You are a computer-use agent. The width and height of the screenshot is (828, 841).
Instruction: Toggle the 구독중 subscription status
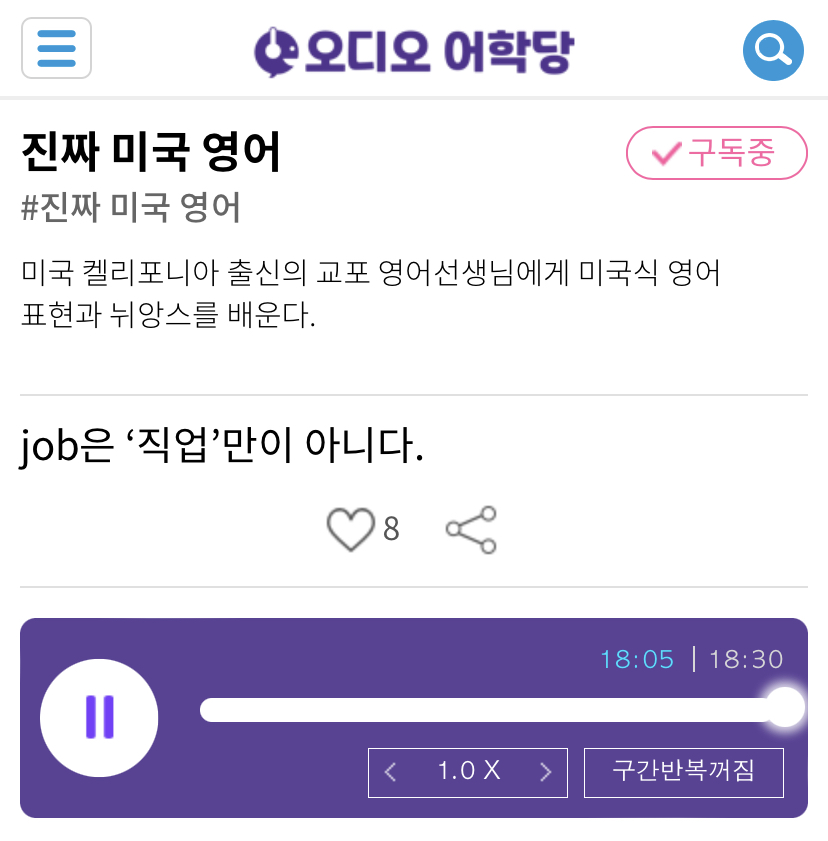coord(716,153)
